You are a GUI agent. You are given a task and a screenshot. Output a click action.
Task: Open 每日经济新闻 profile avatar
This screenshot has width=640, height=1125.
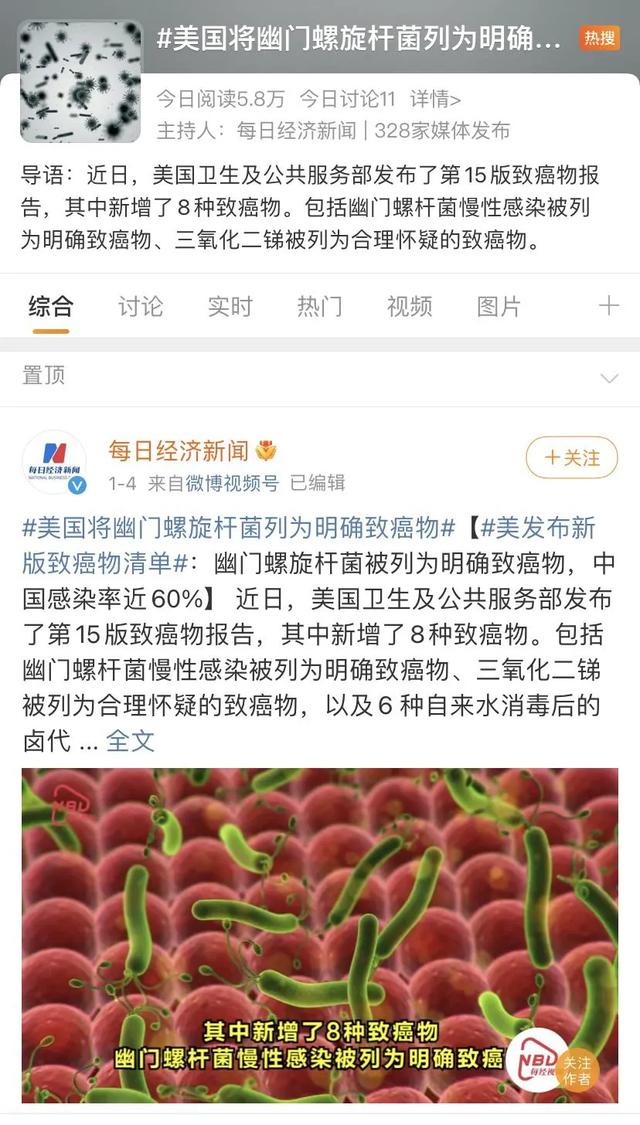click(54, 462)
